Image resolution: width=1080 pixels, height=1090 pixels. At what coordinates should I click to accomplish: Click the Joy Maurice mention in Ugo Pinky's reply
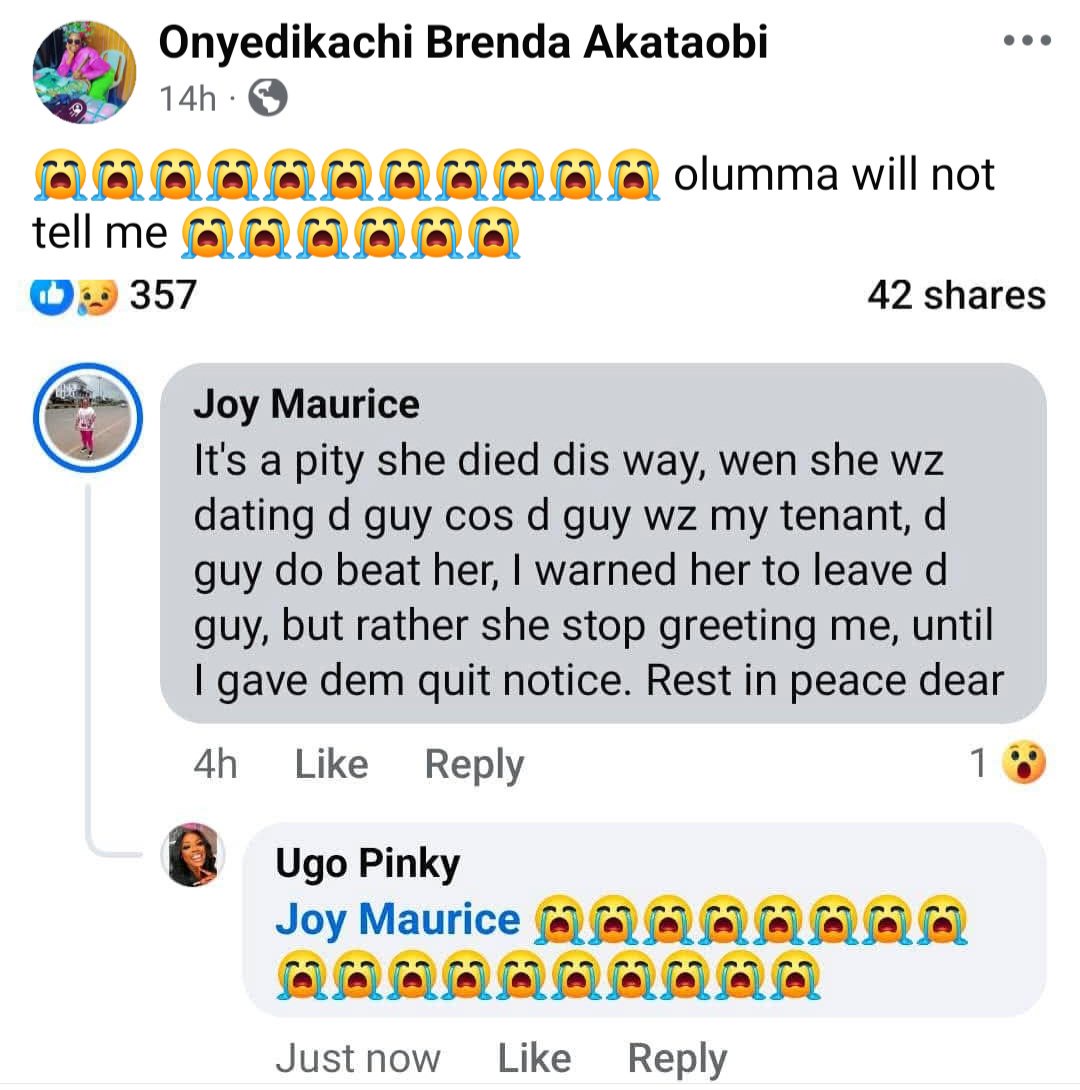[398, 918]
